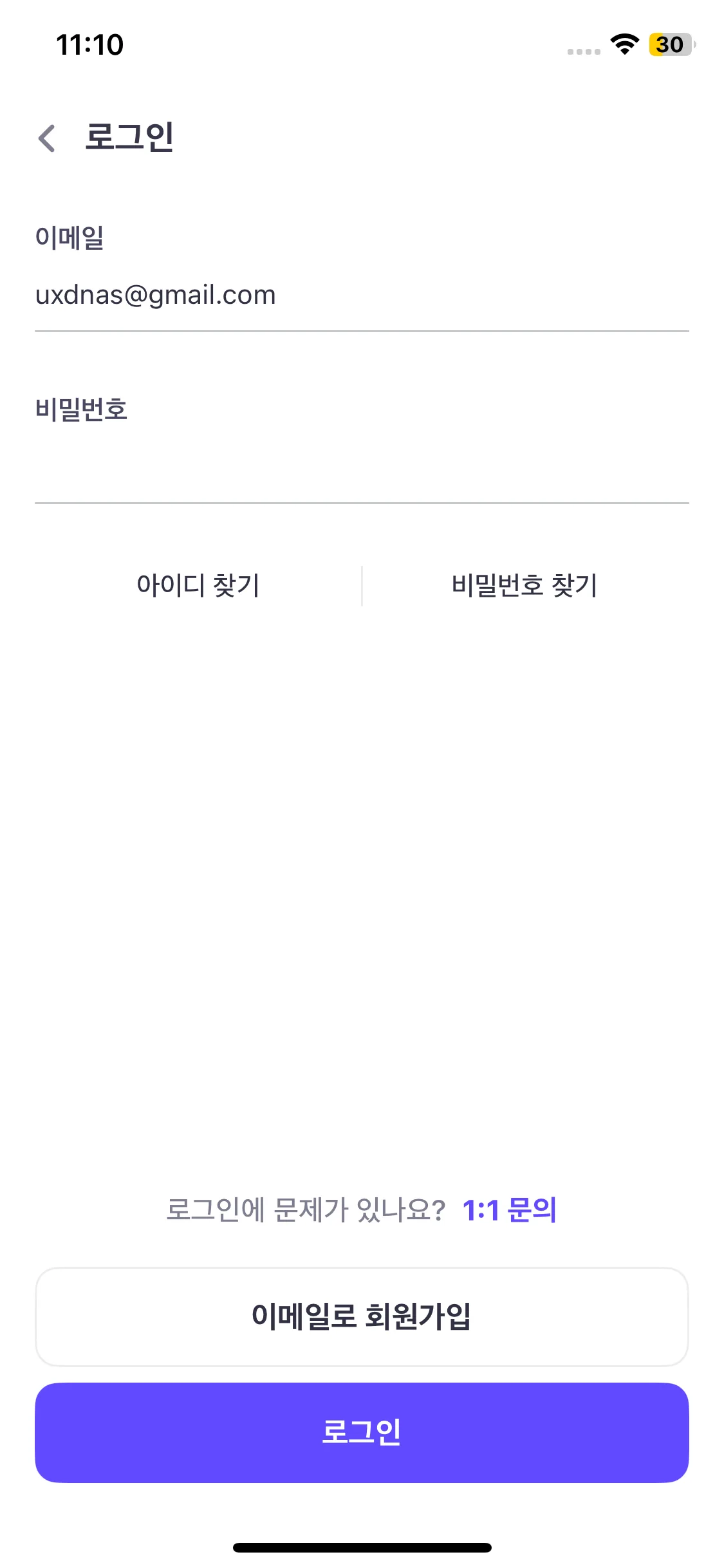This screenshot has width=724, height=1568.
Task: Focus the 비밀번호 password field
Action: [360, 468]
